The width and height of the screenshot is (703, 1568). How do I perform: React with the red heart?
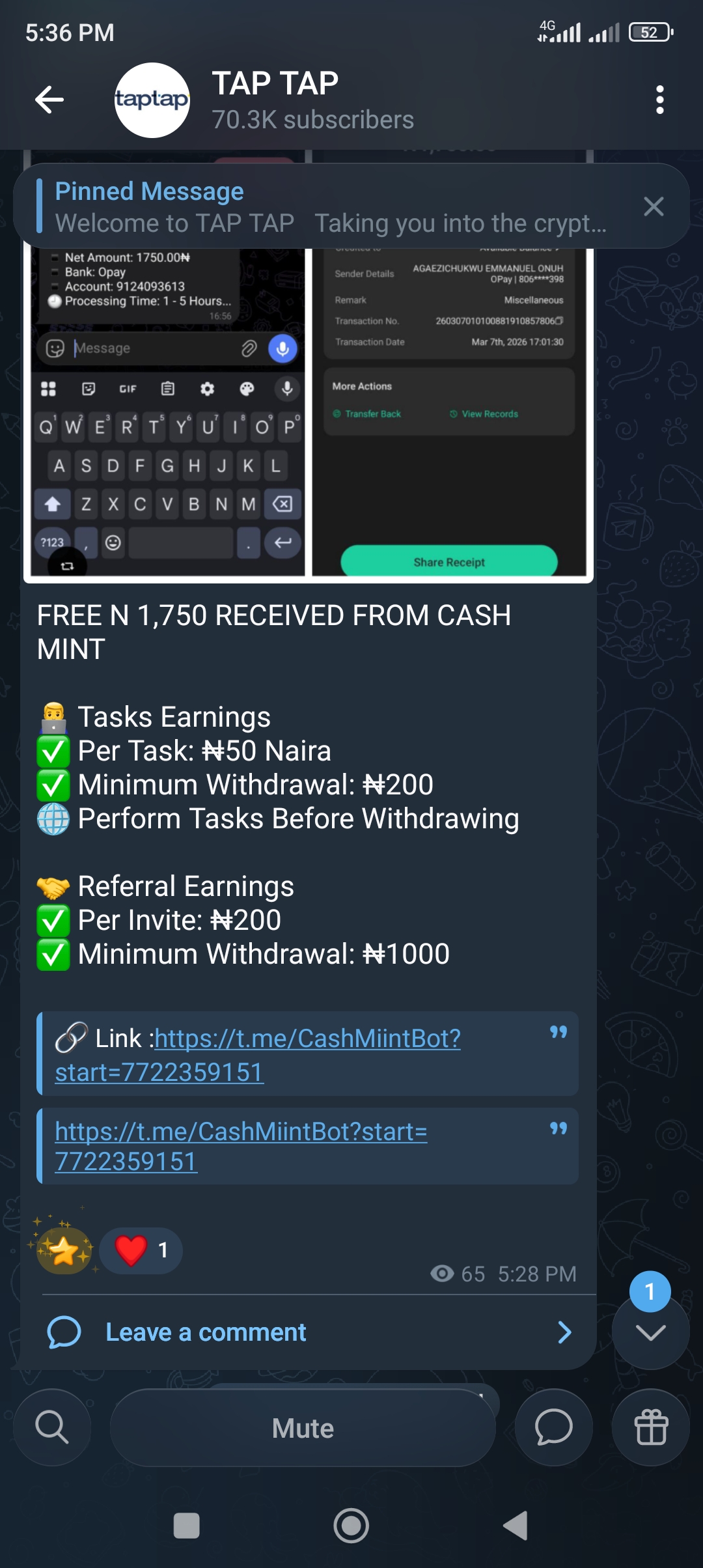[141, 1250]
